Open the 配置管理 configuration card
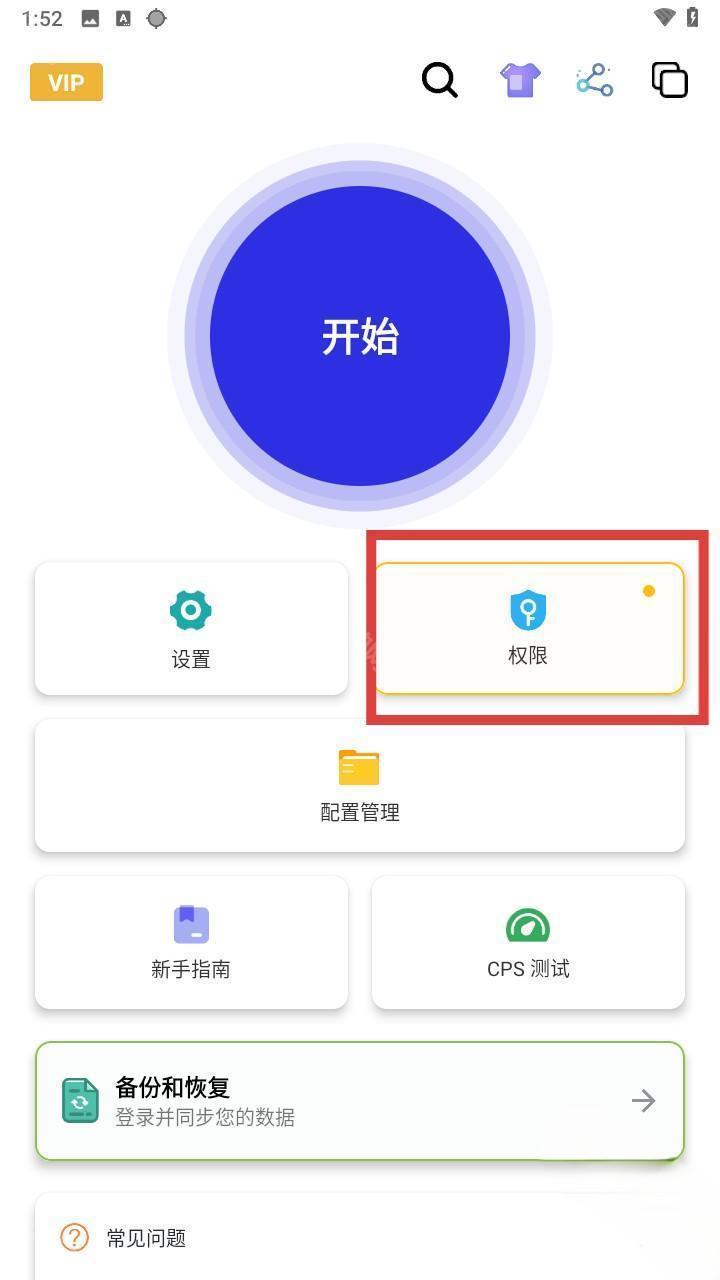 click(x=359, y=785)
